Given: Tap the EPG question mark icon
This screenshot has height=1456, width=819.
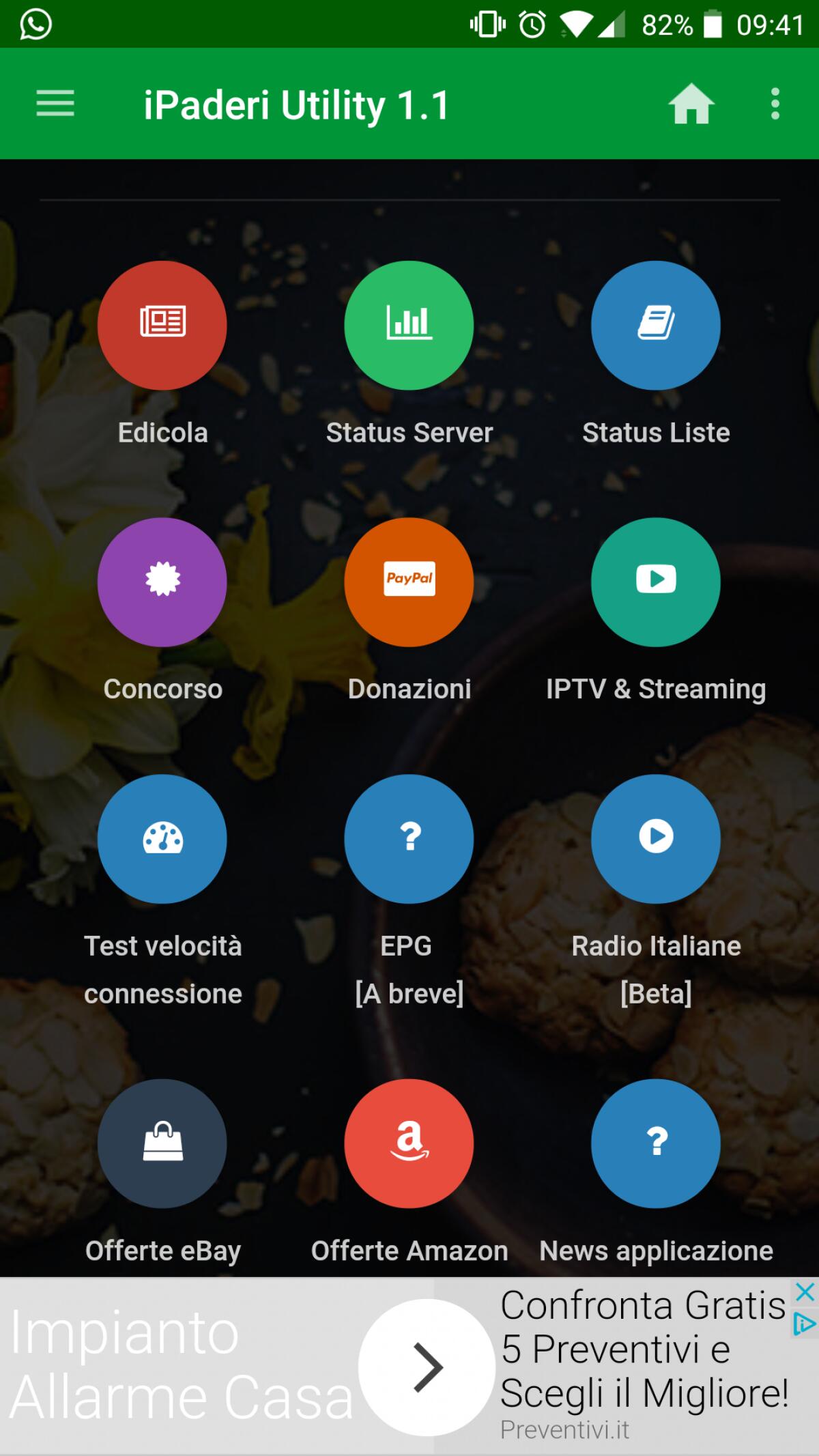Looking at the screenshot, I should [409, 840].
